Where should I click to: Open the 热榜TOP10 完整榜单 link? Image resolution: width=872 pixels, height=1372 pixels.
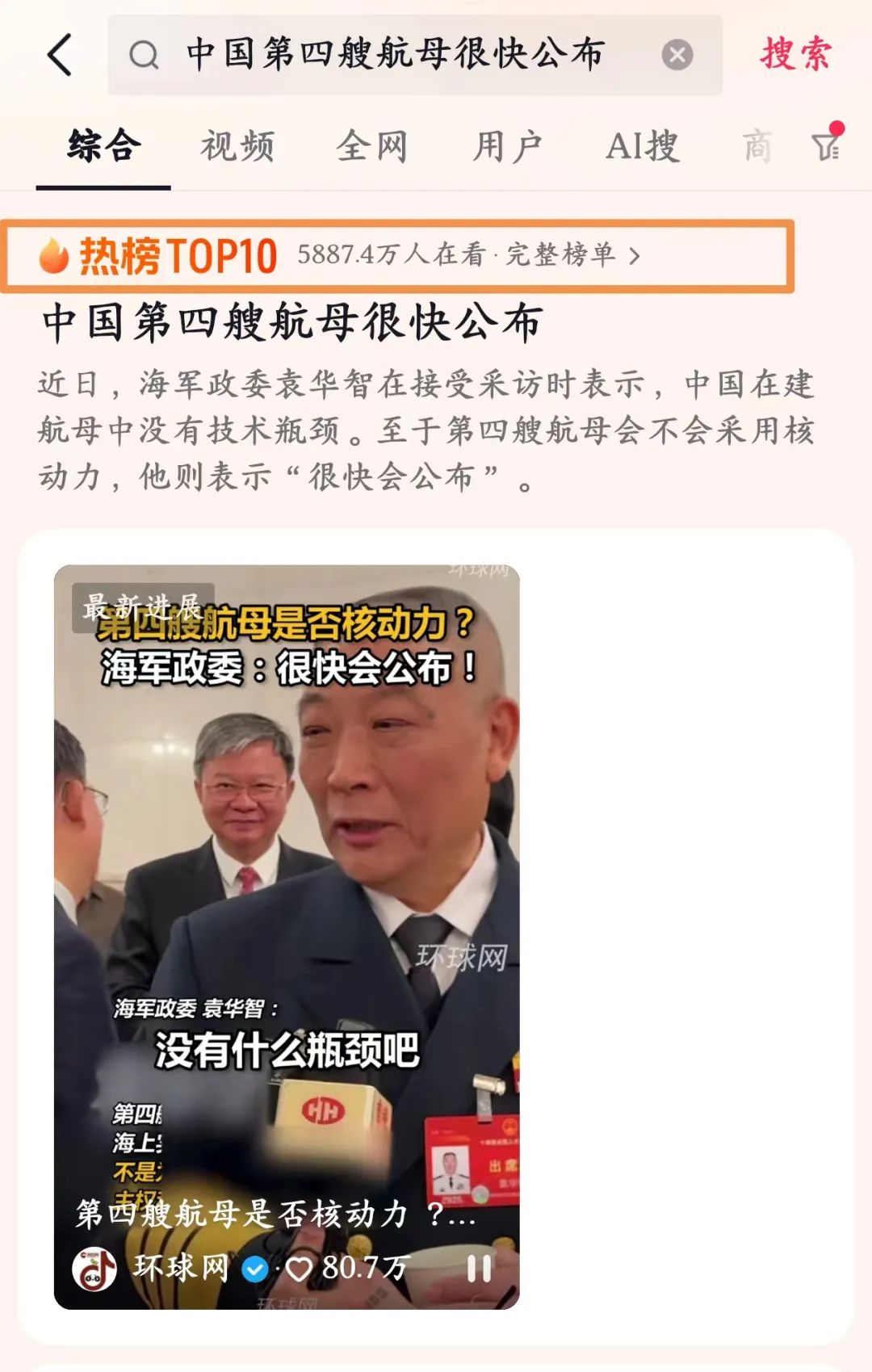click(x=573, y=255)
